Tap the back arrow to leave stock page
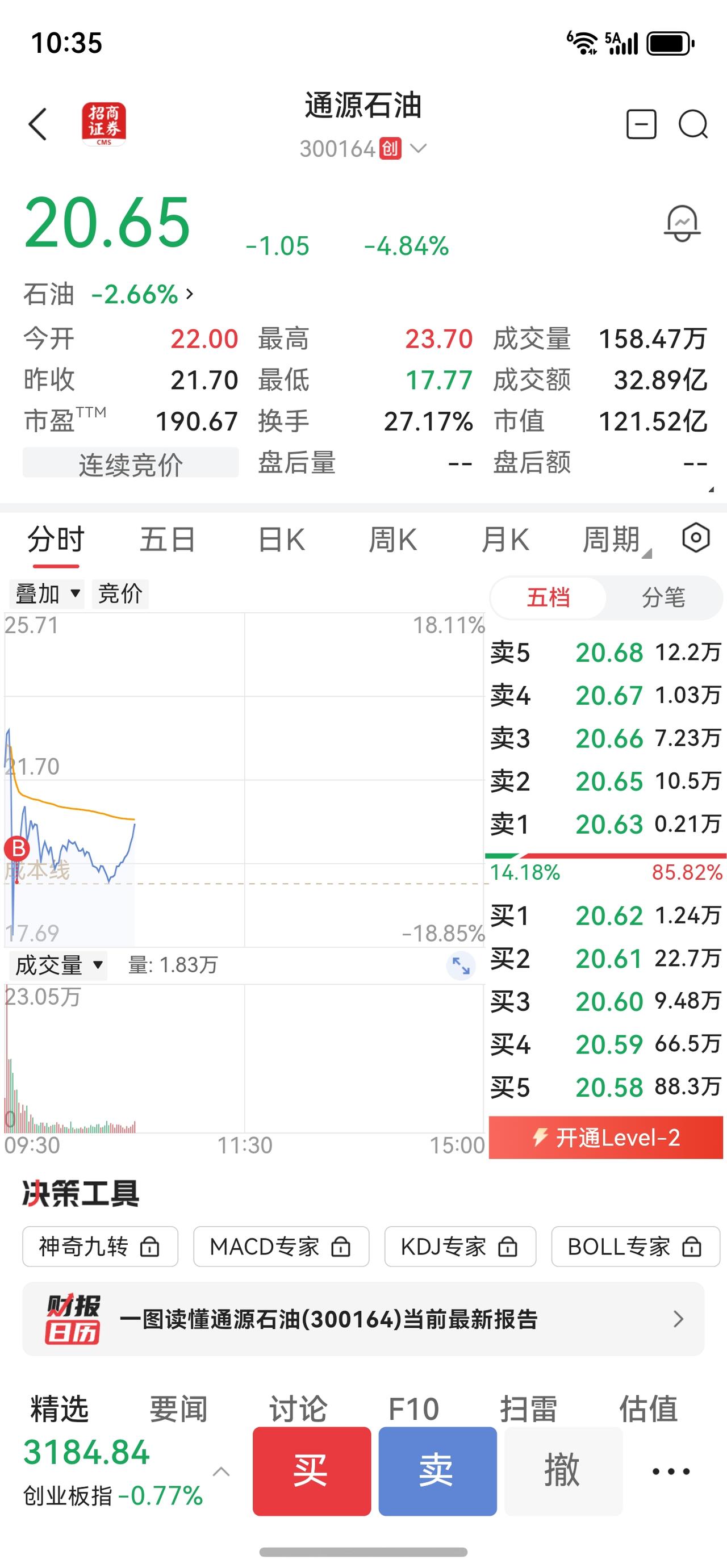 (37, 123)
